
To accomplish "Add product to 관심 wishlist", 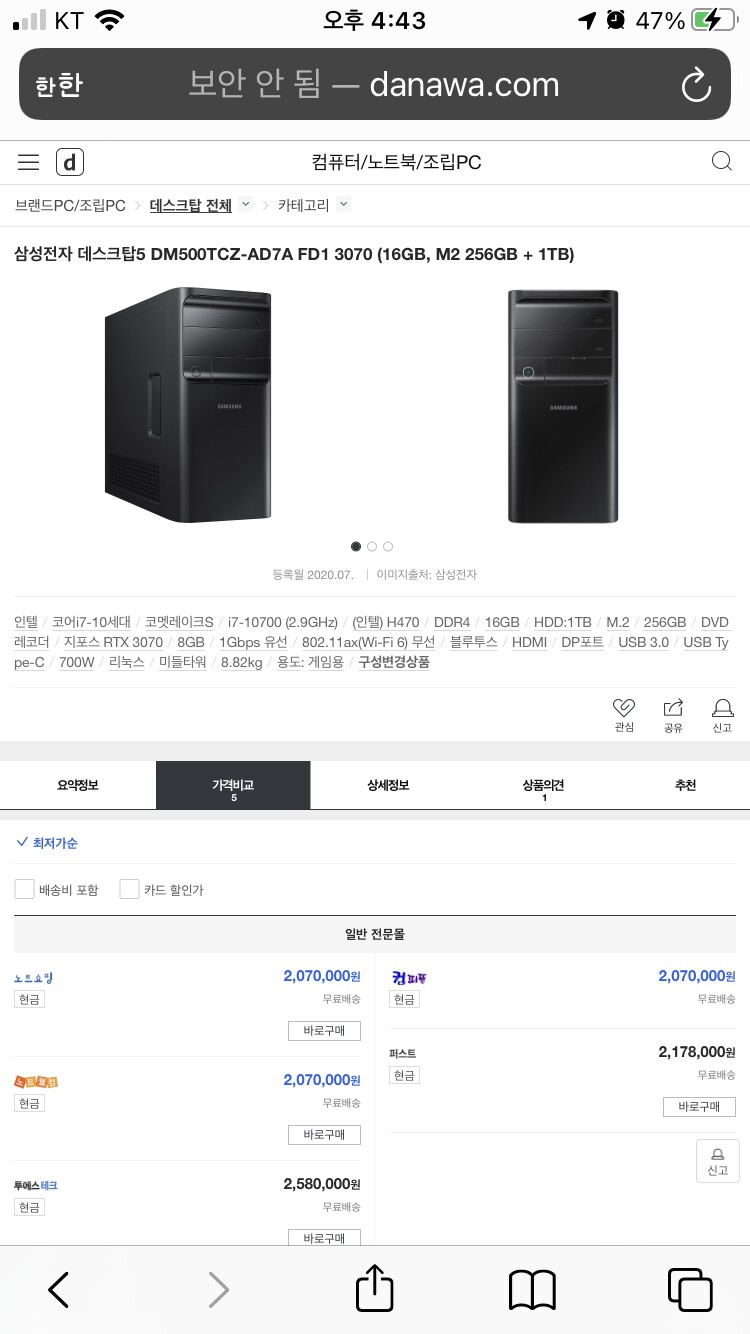I will pos(624,714).
